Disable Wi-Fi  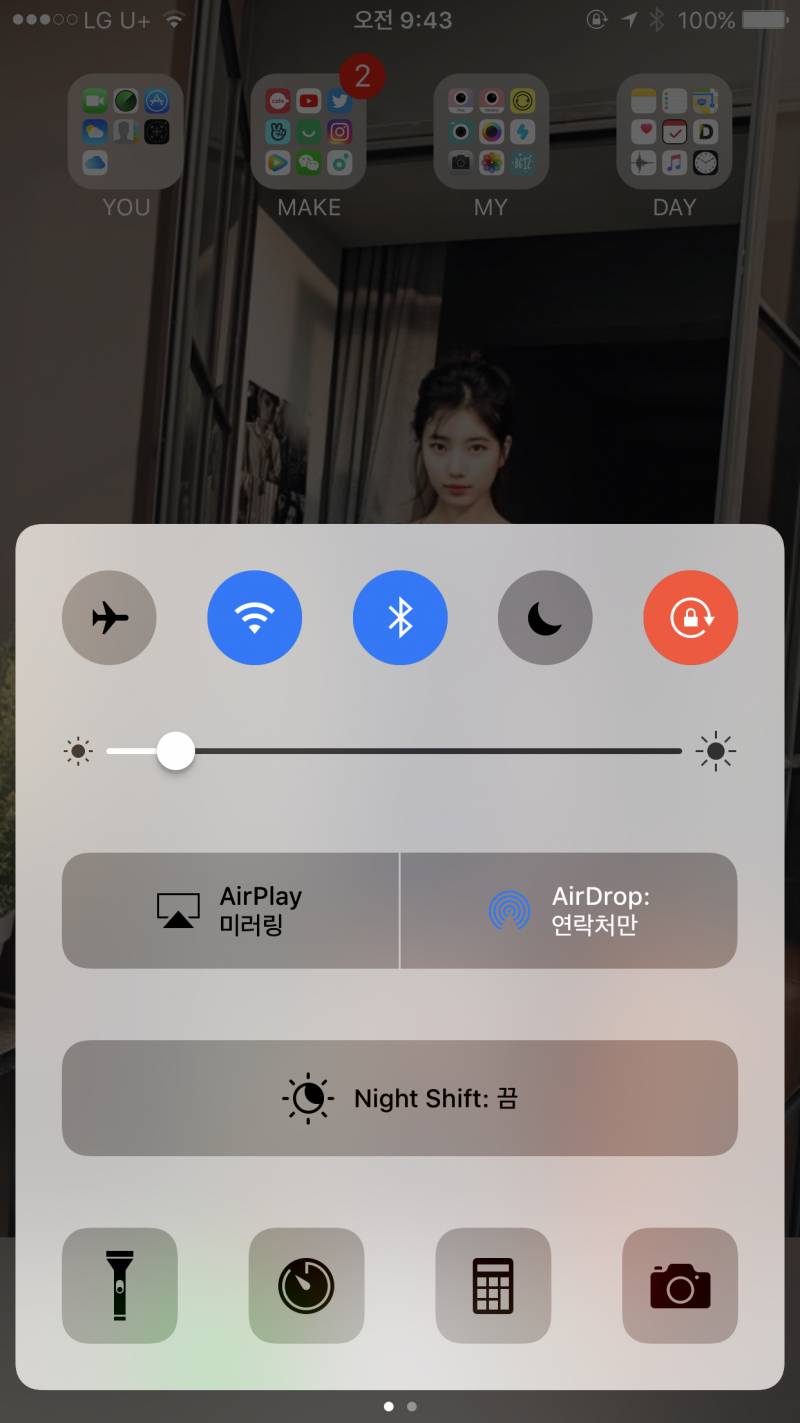point(254,617)
